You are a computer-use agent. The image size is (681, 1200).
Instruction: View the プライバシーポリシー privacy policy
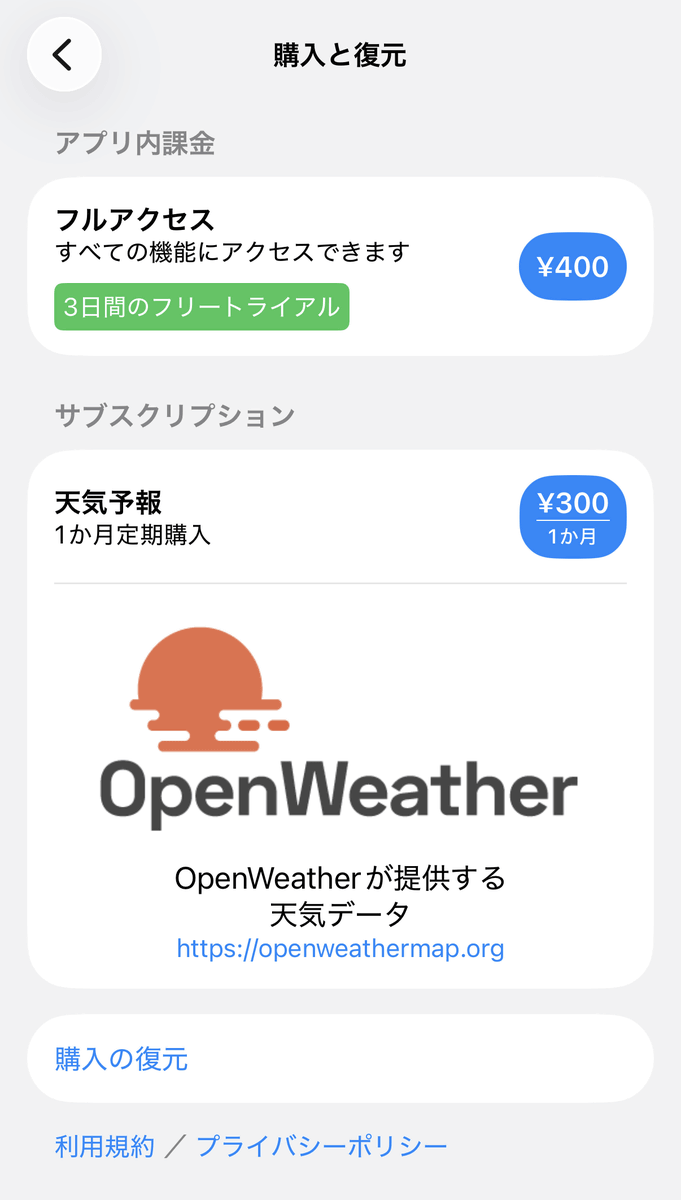[x=322, y=1146]
